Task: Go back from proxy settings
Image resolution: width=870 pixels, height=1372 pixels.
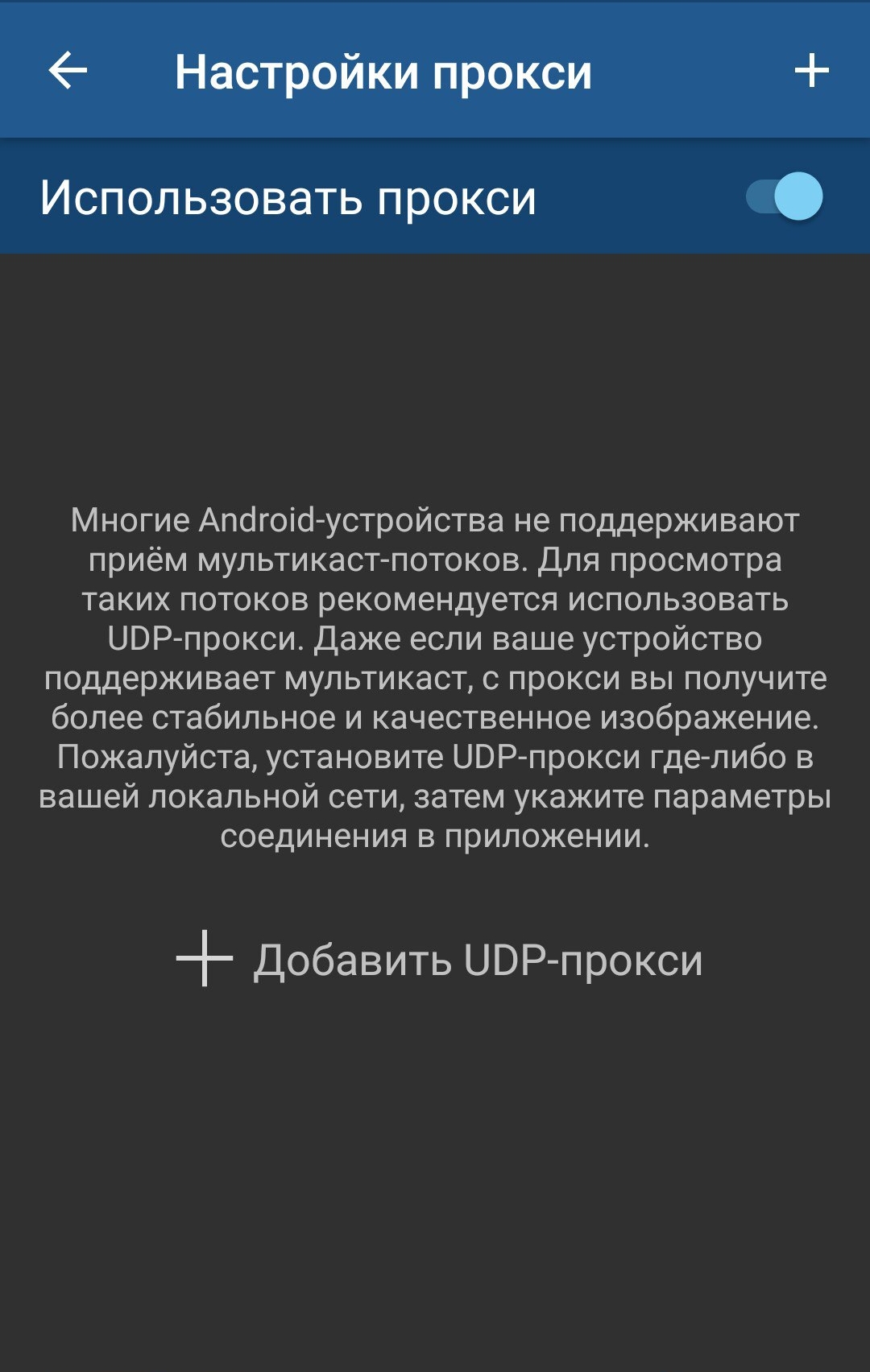Action: point(68,71)
